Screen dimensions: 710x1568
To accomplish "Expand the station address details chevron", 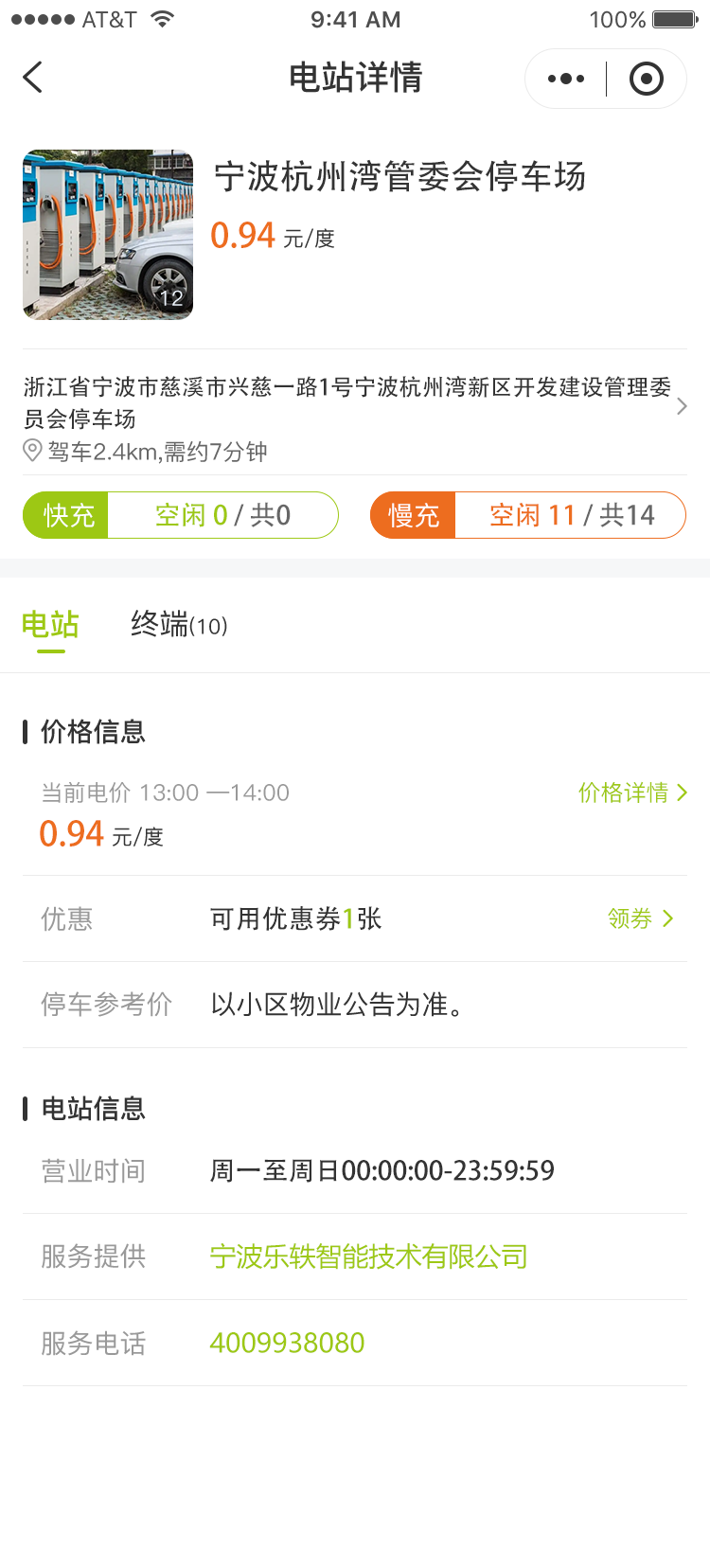I will click(x=683, y=405).
